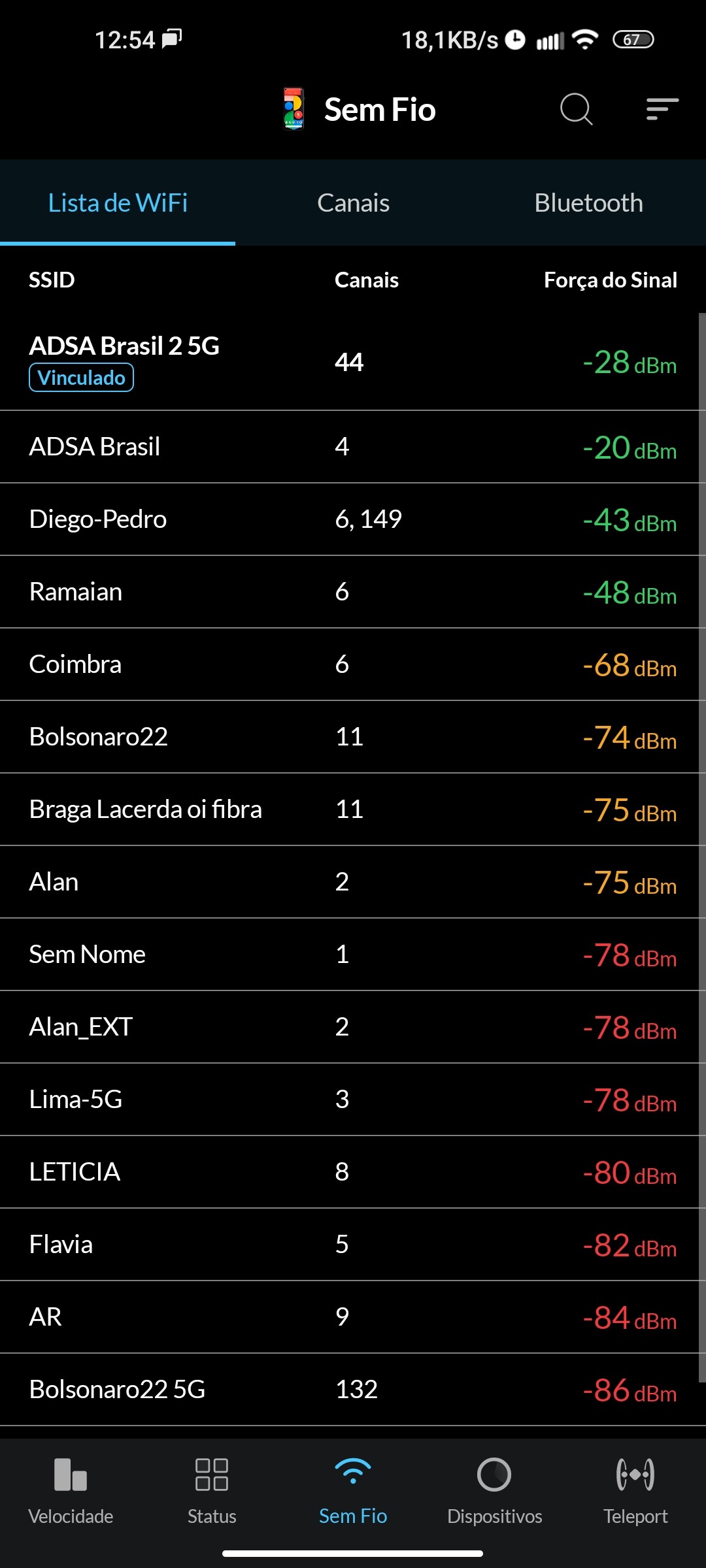Image resolution: width=706 pixels, height=1568 pixels.
Task: Open the Coimbra network entry
Action: point(353,664)
